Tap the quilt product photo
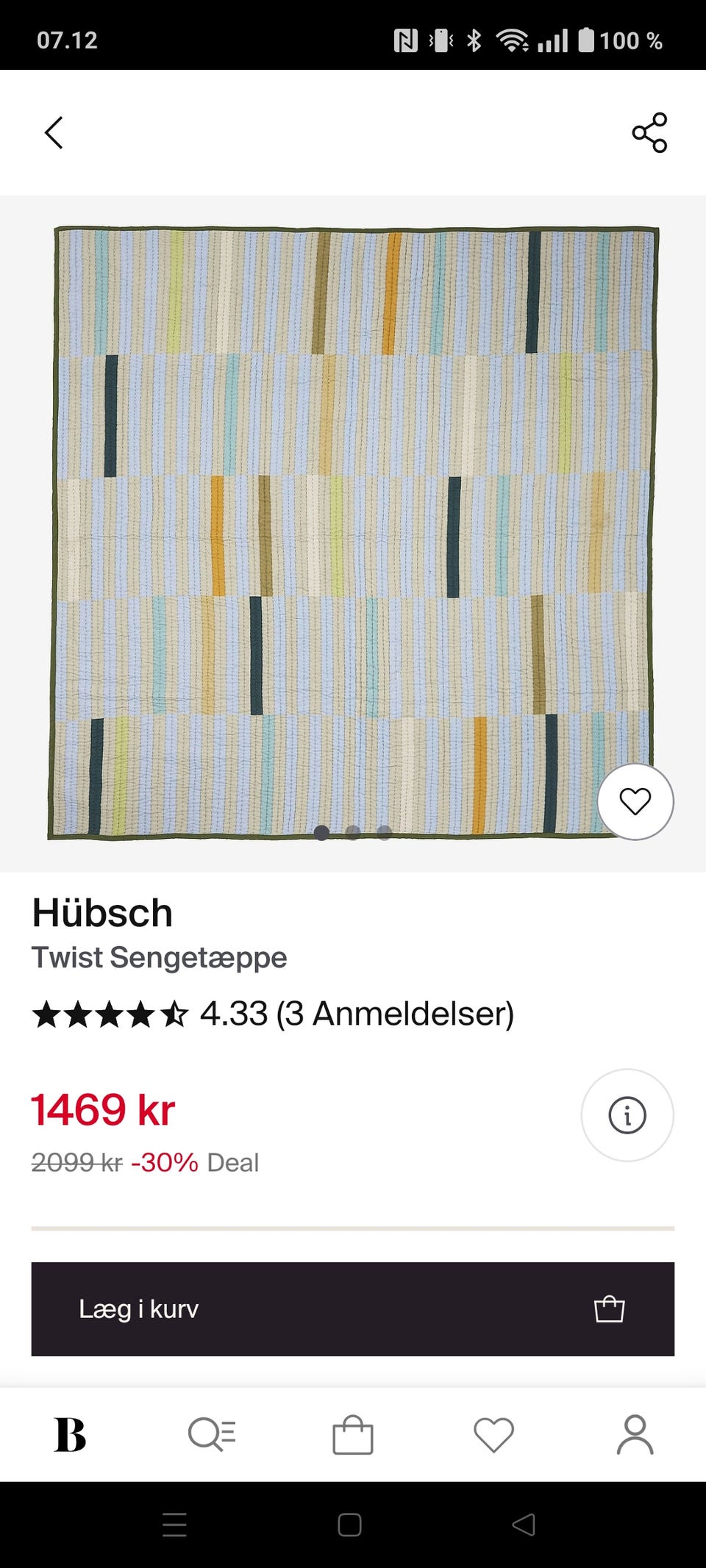This screenshot has width=706, height=1568. tap(353, 529)
